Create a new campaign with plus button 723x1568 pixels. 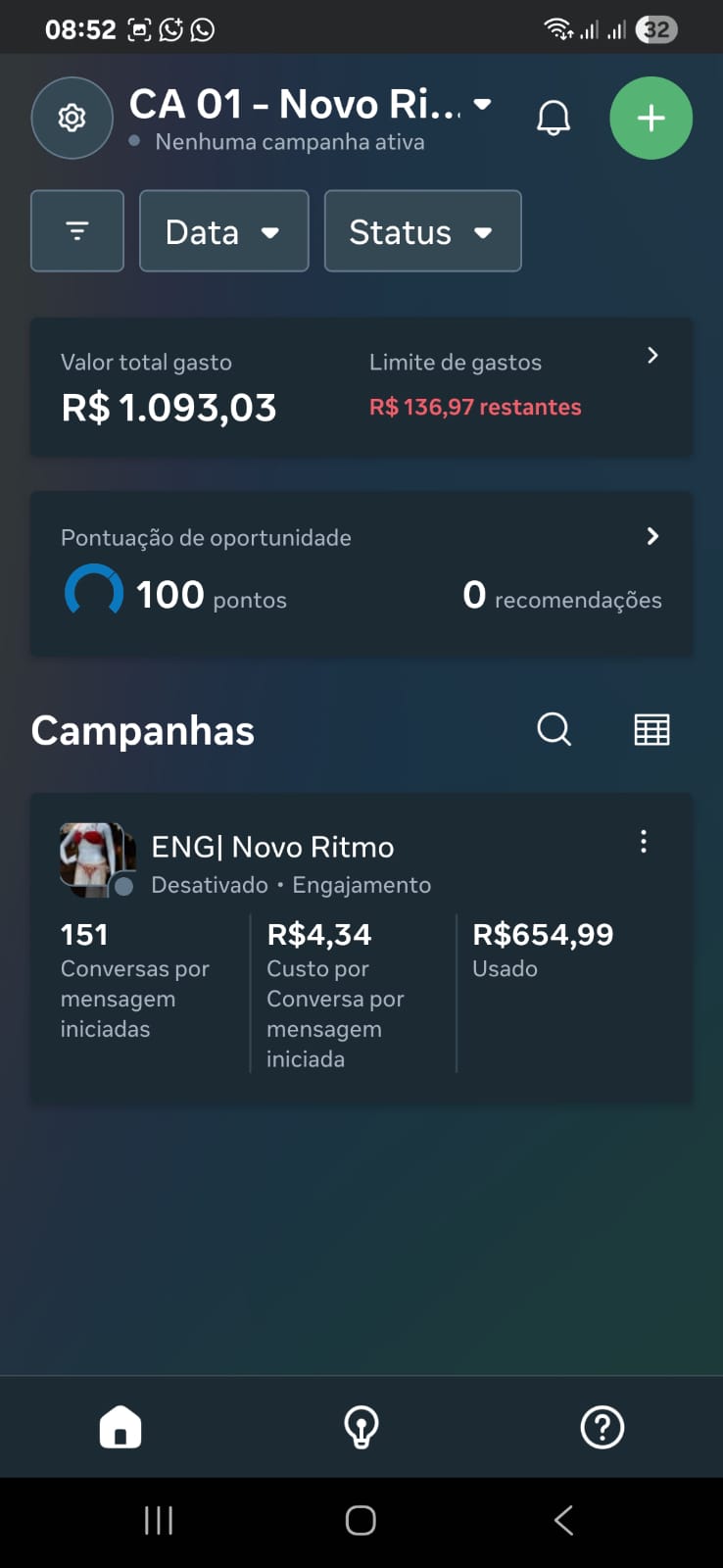point(651,119)
